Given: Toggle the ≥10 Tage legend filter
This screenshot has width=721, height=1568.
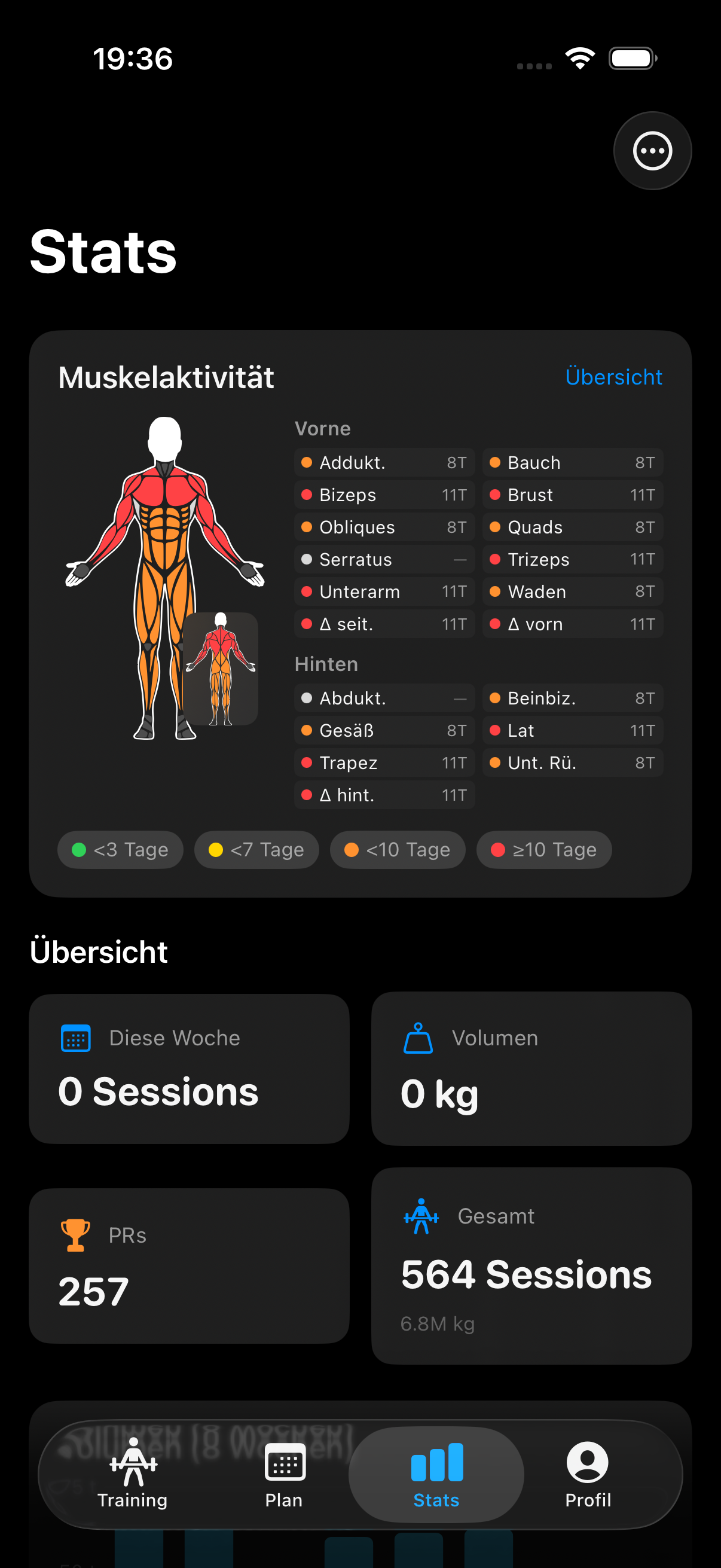Looking at the screenshot, I should [x=543, y=850].
